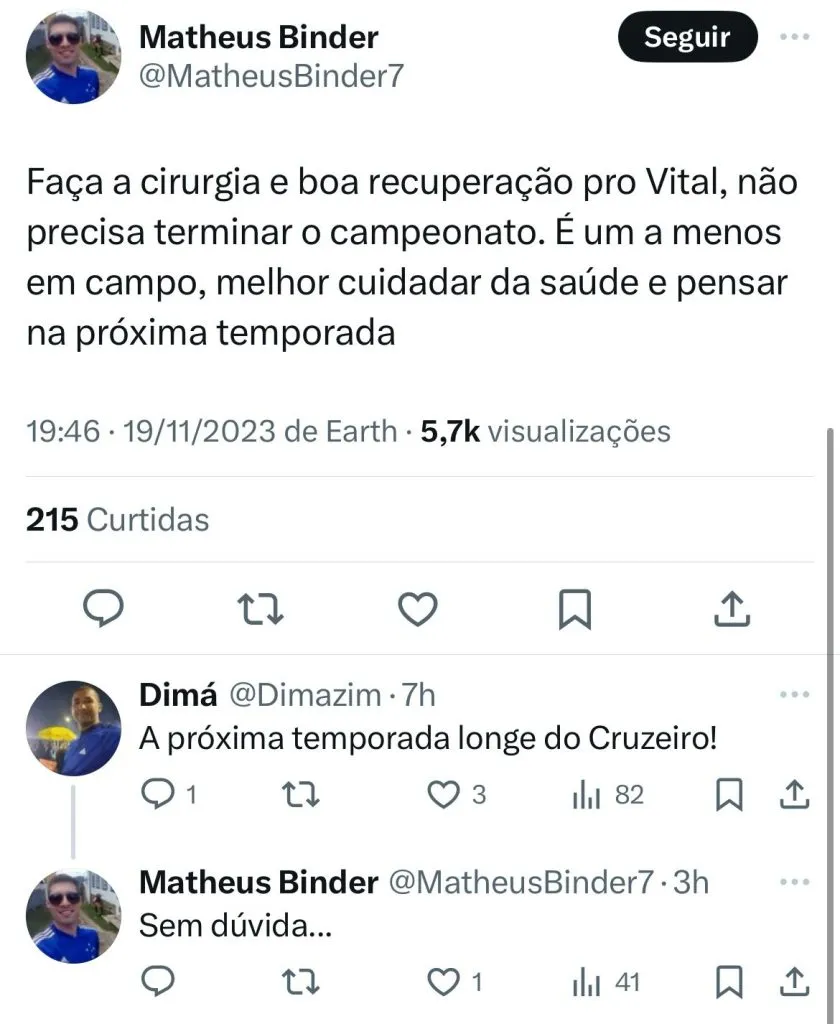
Task: Open @MatheusBinder7 handle under main tweet name
Action: point(273,76)
